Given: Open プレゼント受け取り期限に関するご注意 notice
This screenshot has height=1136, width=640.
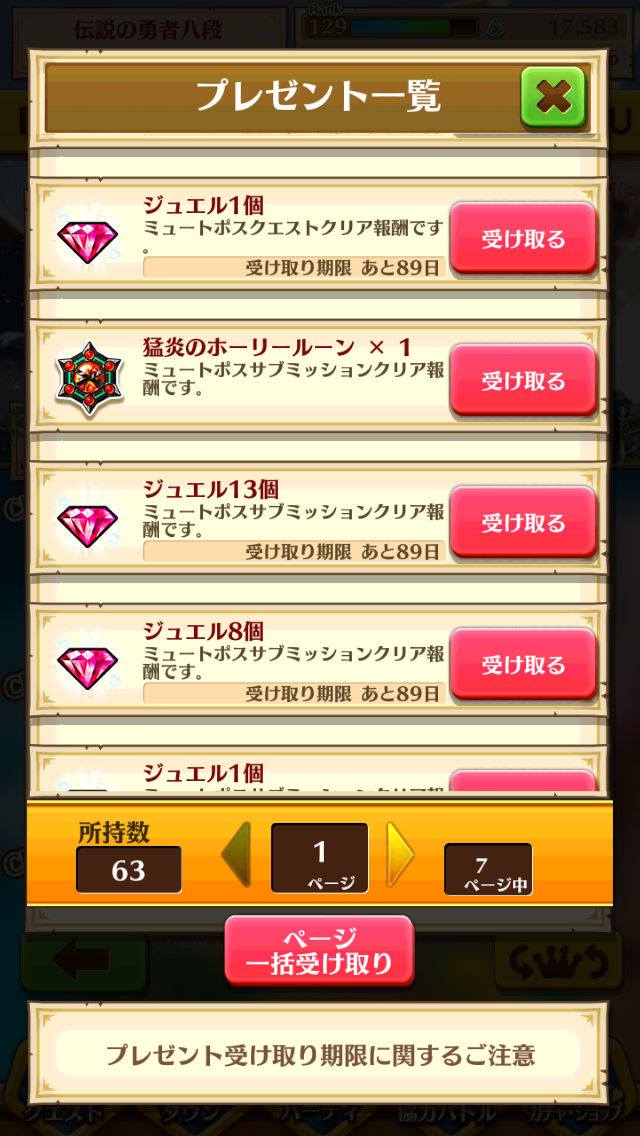Looking at the screenshot, I should point(320,1054).
